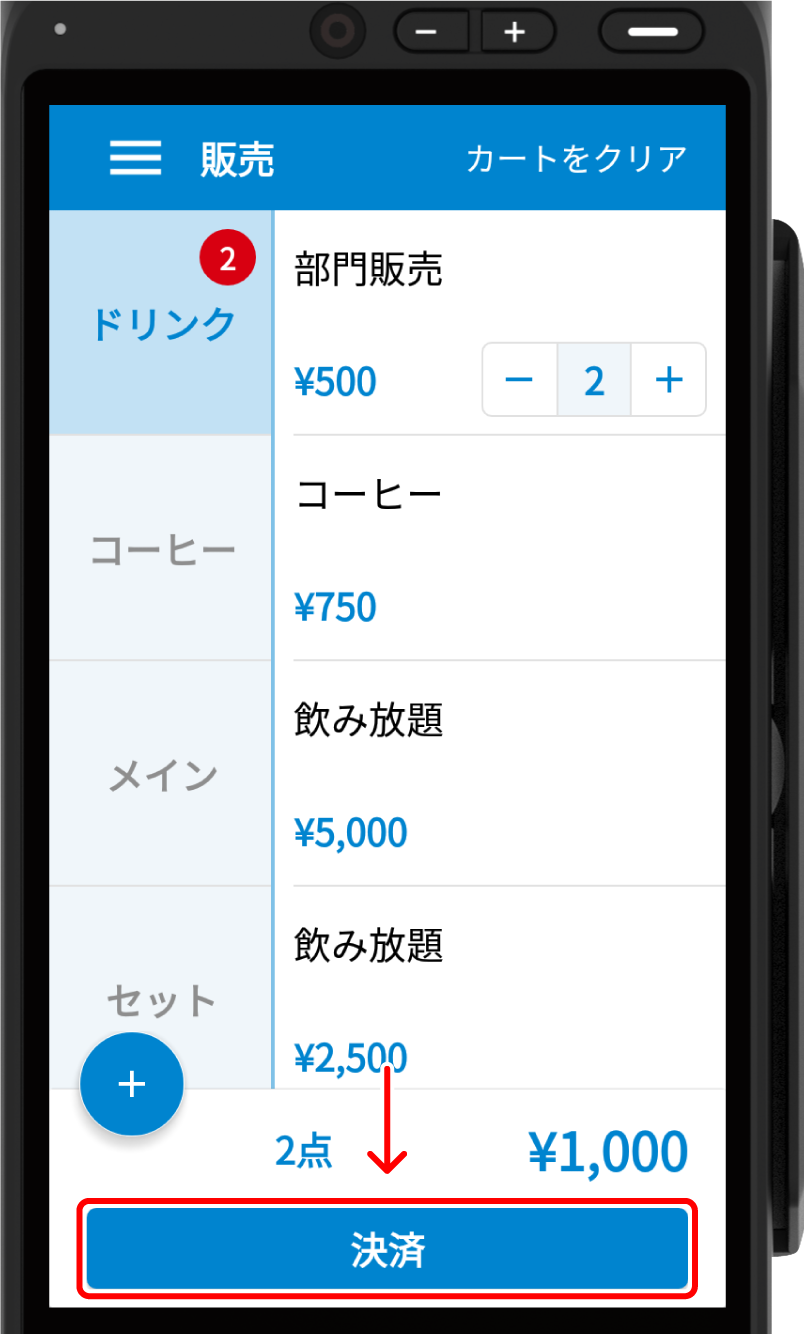The width and height of the screenshot is (804, 1334).
Task: Increase 部門販売 quantity with plus
Action: (x=668, y=380)
